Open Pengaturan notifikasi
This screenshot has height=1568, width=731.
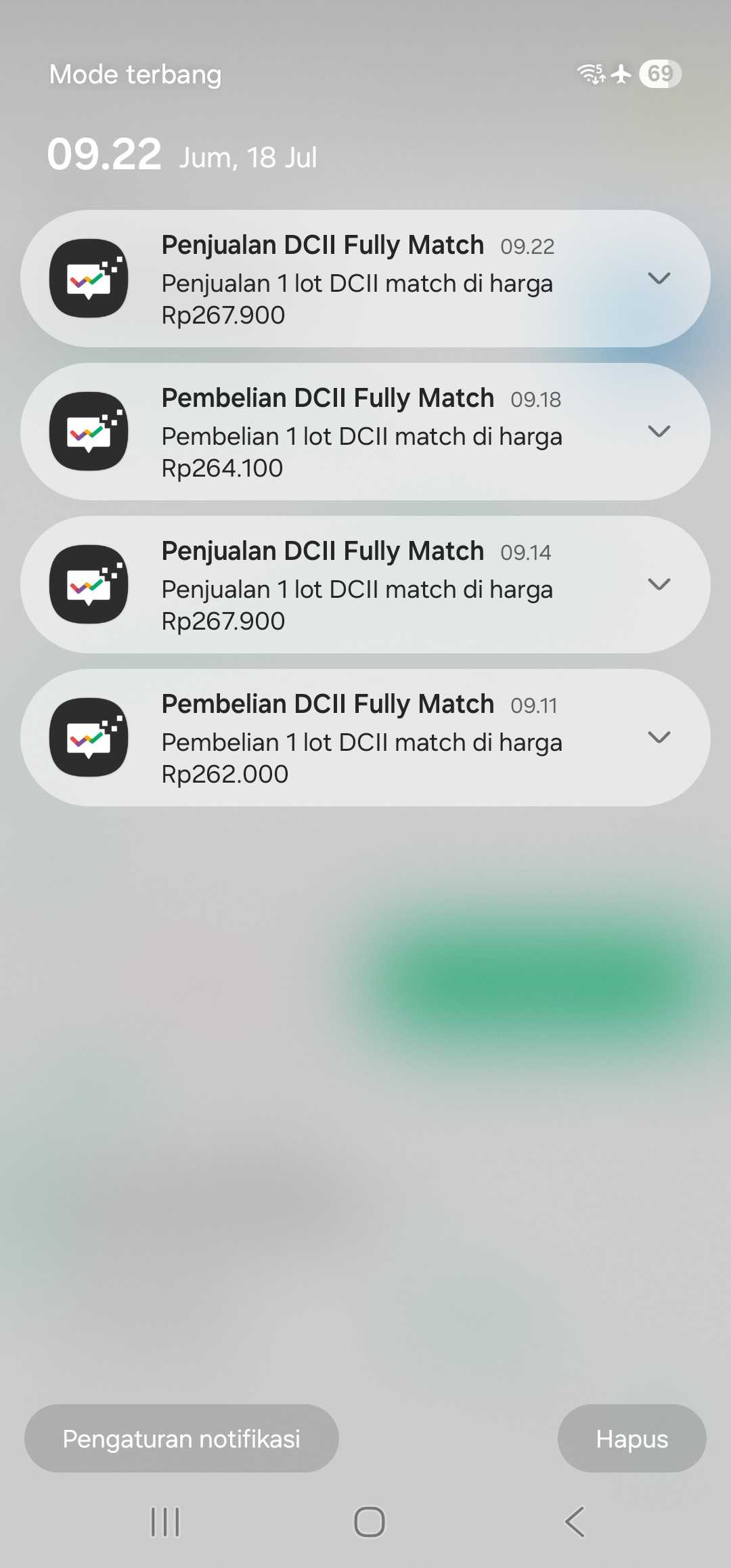(181, 1439)
